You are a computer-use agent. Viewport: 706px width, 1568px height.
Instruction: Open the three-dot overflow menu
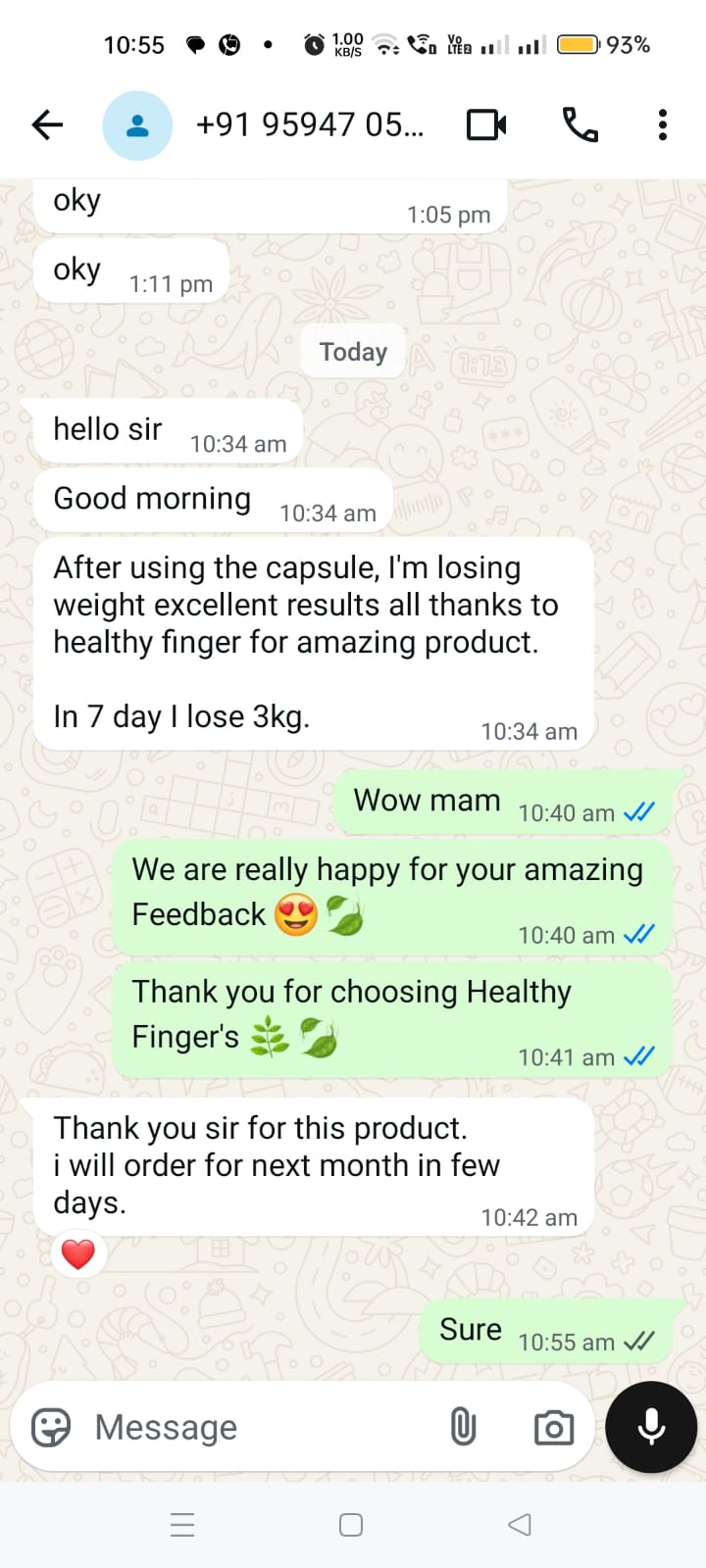coord(663,125)
